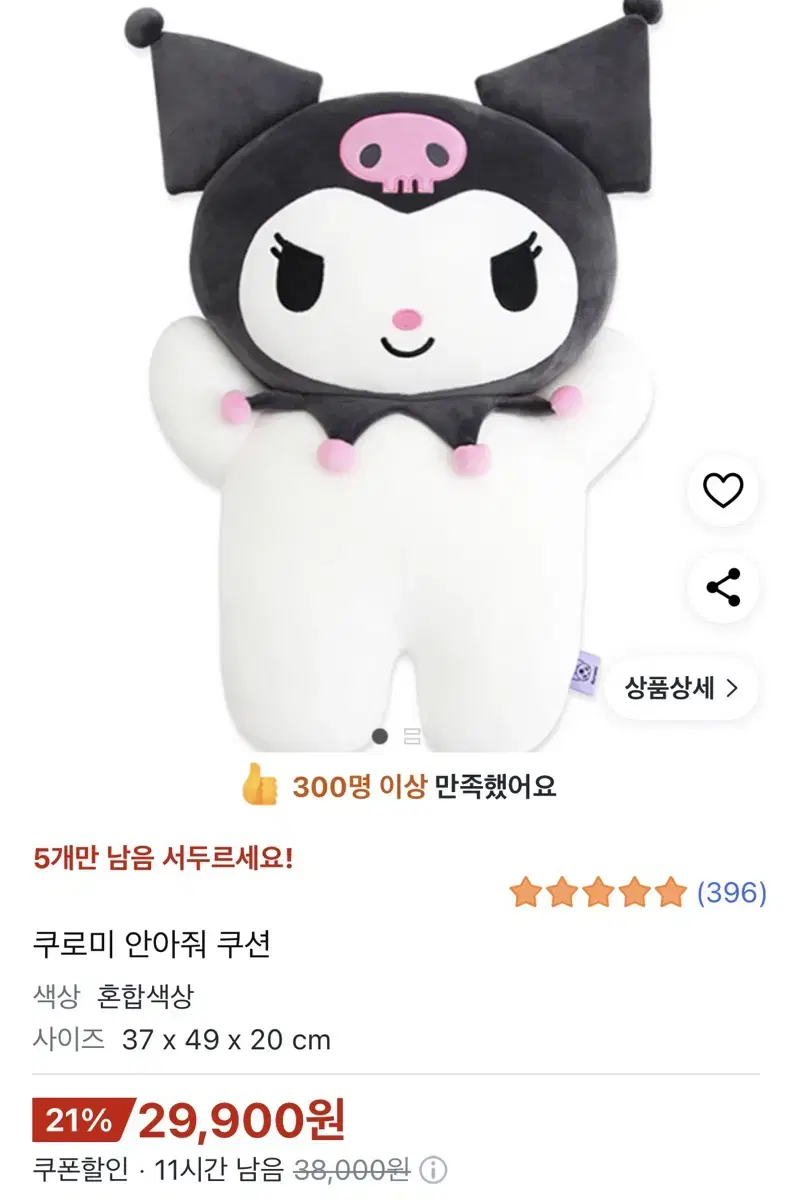Image resolution: width=792 pixels, height=1200 pixels.
Task: Select the active carousel dot indicator
Action: click(x=380, y=735)
